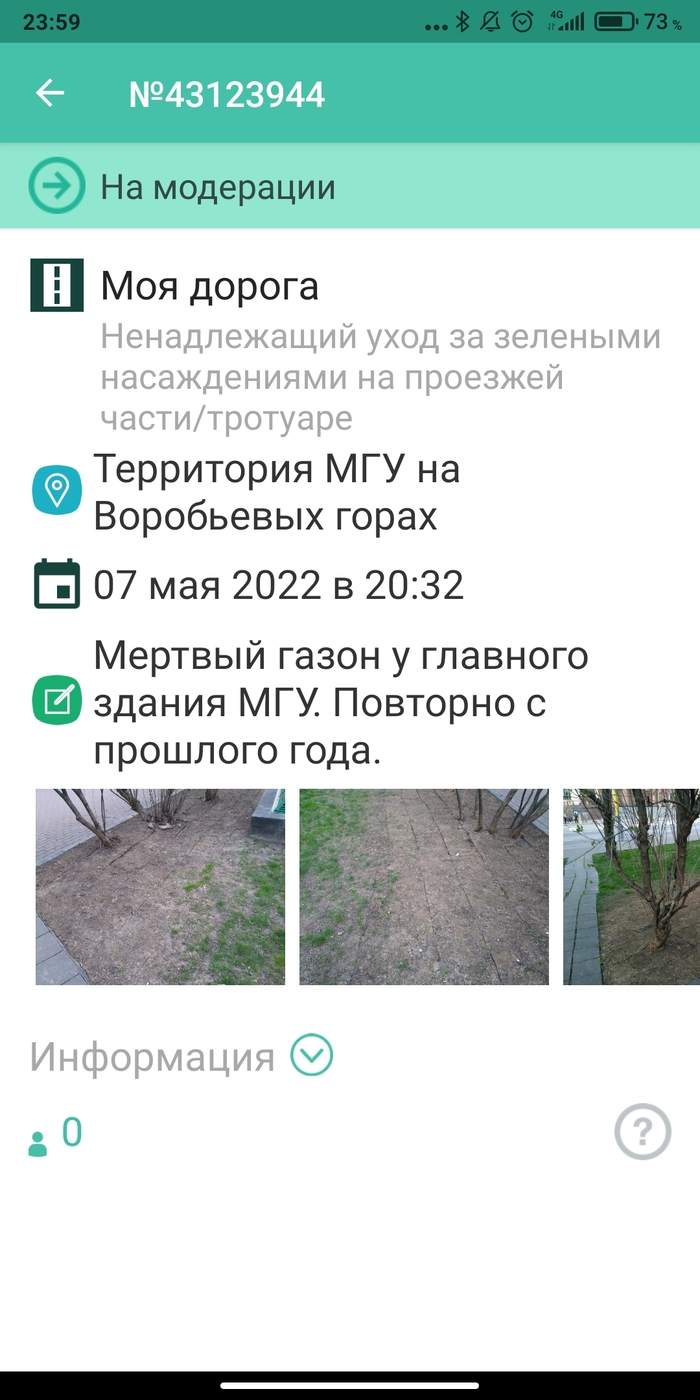View the second lawn photo
Screen dimensions: 700x1400
click(424, 886)
